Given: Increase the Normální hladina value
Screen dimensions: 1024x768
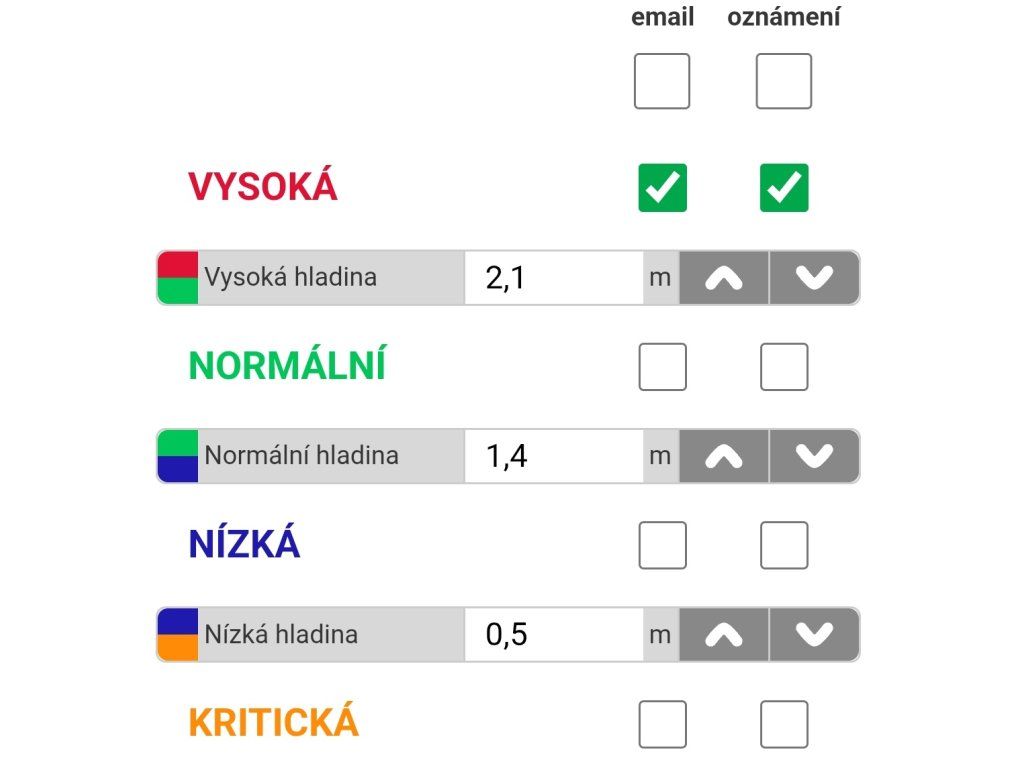Looking at the screenshot, I should coord(724,456).
